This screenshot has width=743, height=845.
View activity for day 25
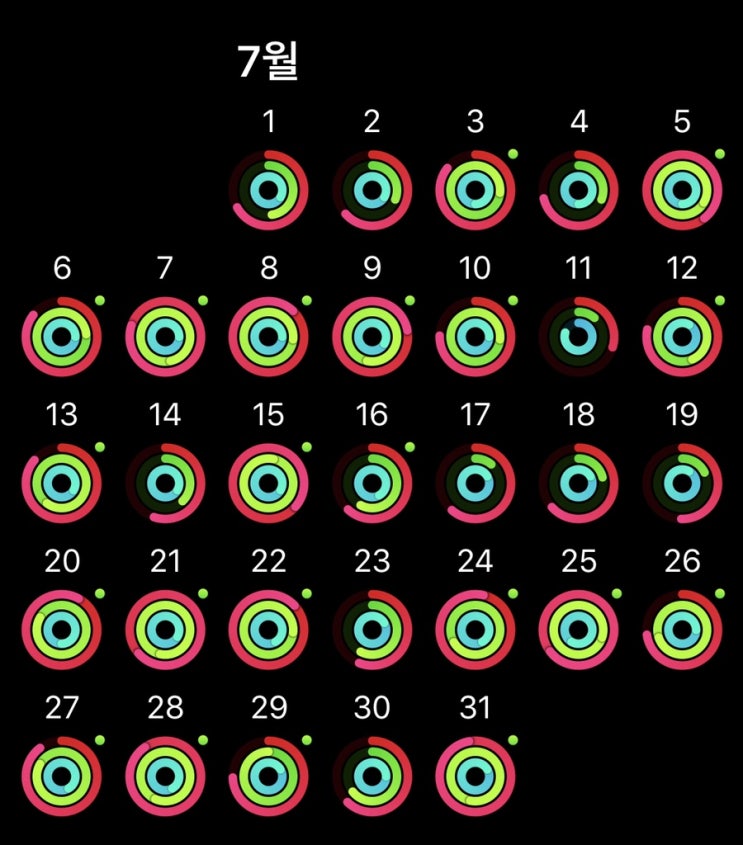tap(578, 629)
